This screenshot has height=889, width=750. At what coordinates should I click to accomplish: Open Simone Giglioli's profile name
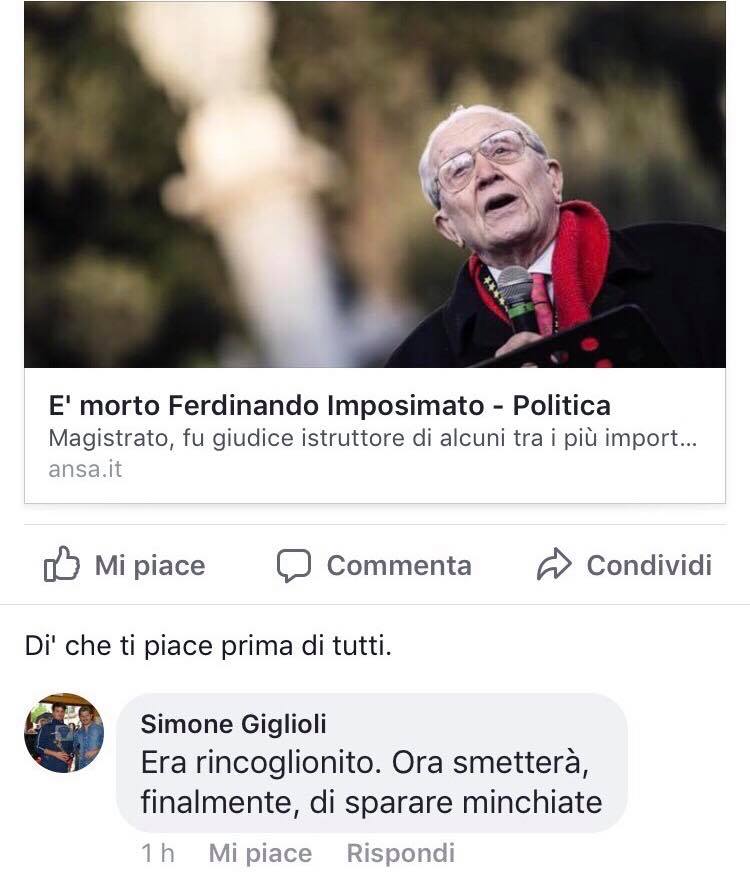[233, 724]
